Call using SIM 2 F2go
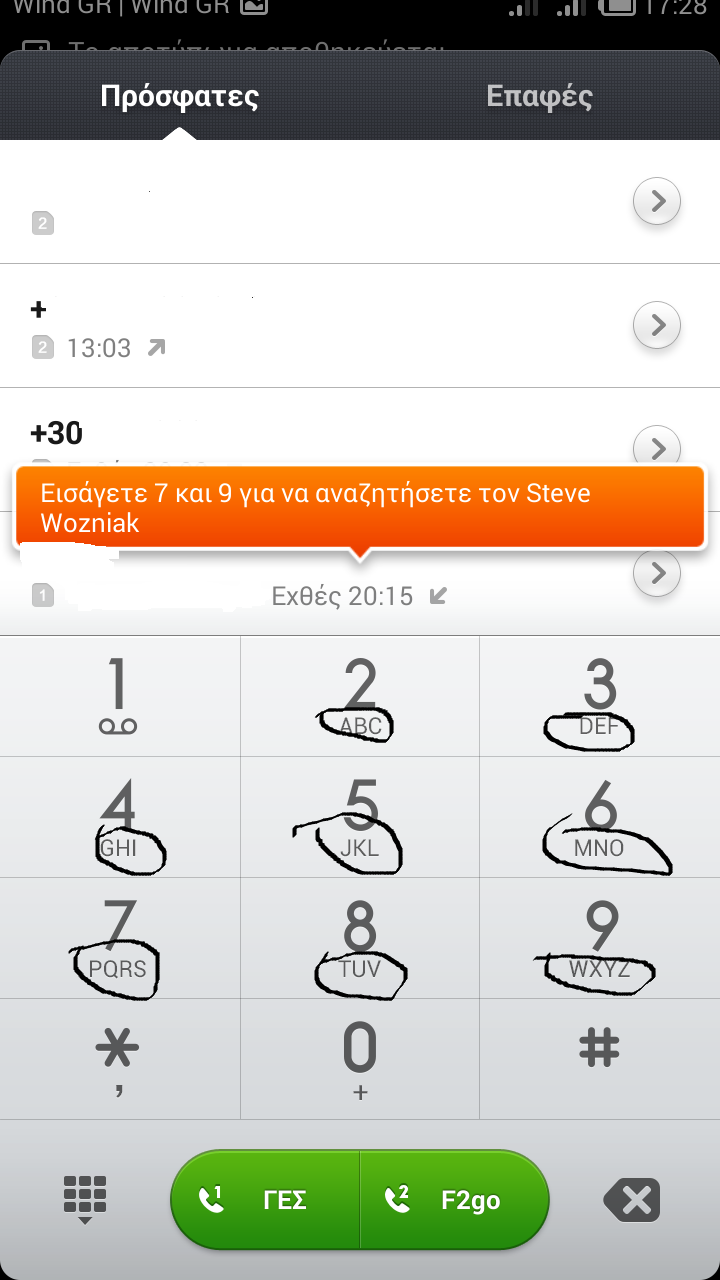Image resolution: width=720 pixels, height=1280 pixels. pyautogui.click(x=455, y=1200)
